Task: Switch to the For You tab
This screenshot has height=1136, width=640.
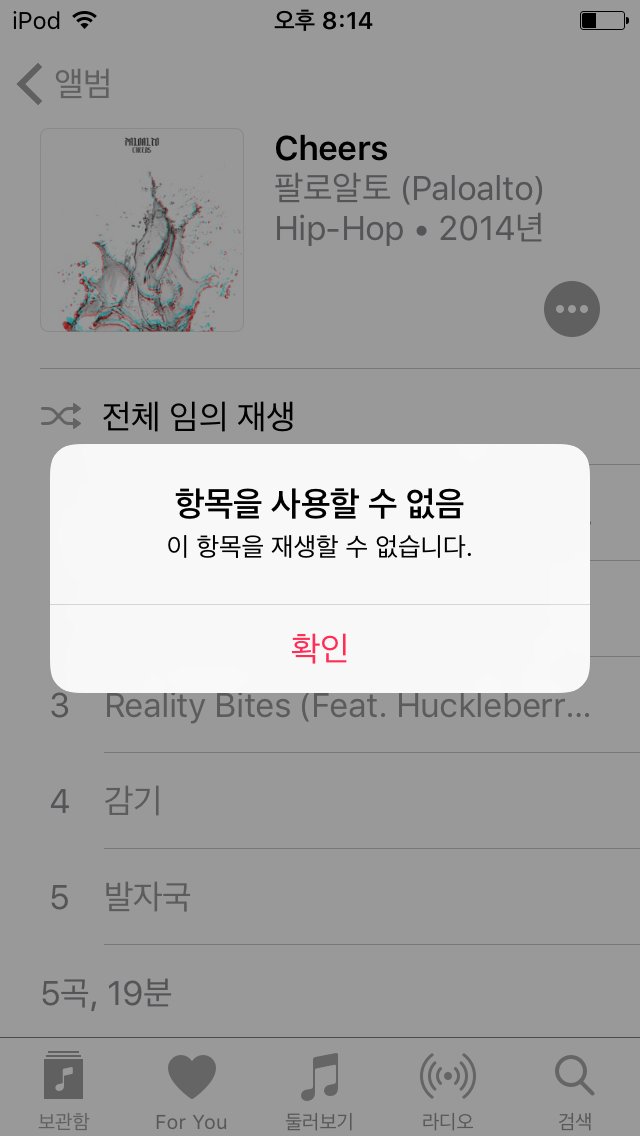Action: [x=191, y=1089]
